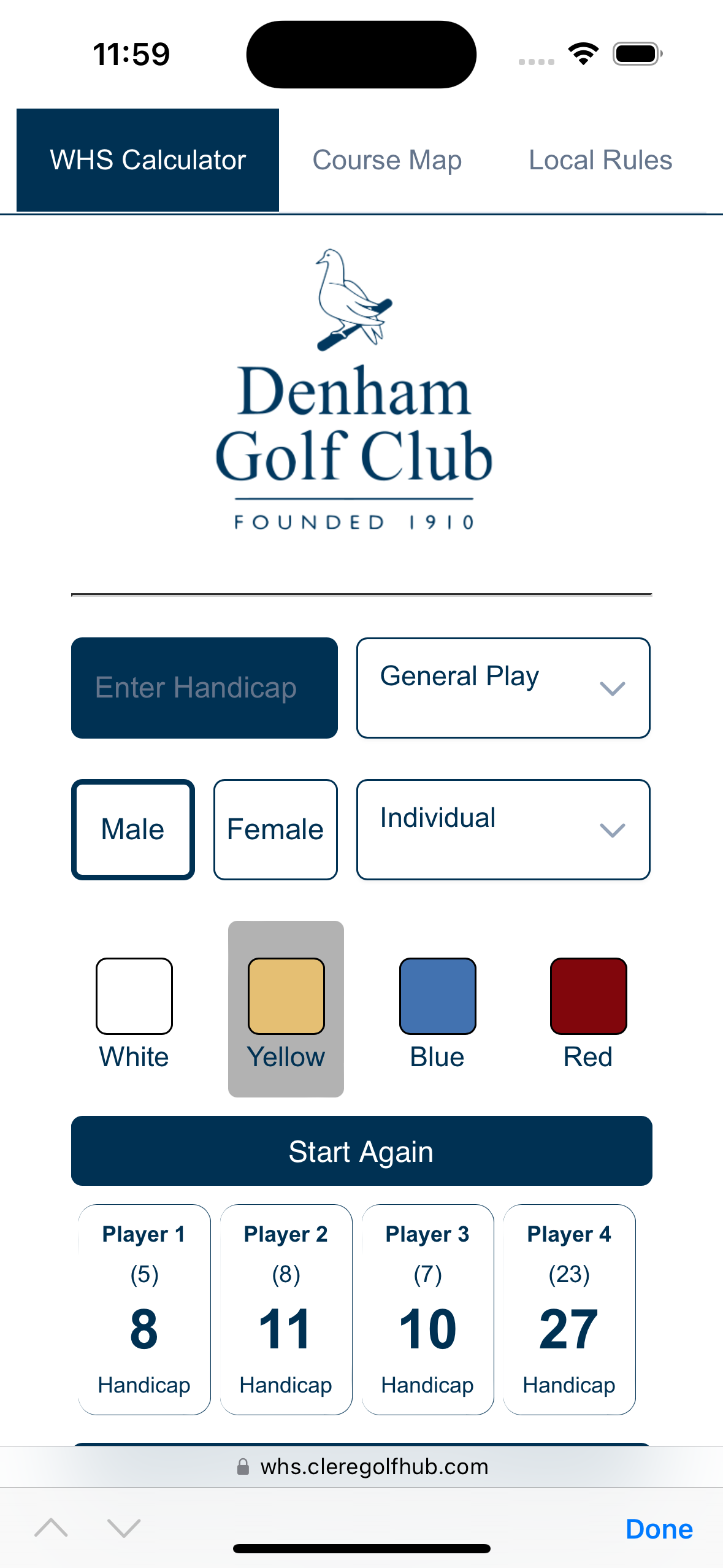Expand the General Play dropdown
The width and height of the screenshot is (723, 1568).
pyautogui.click(x=503, y=688)
